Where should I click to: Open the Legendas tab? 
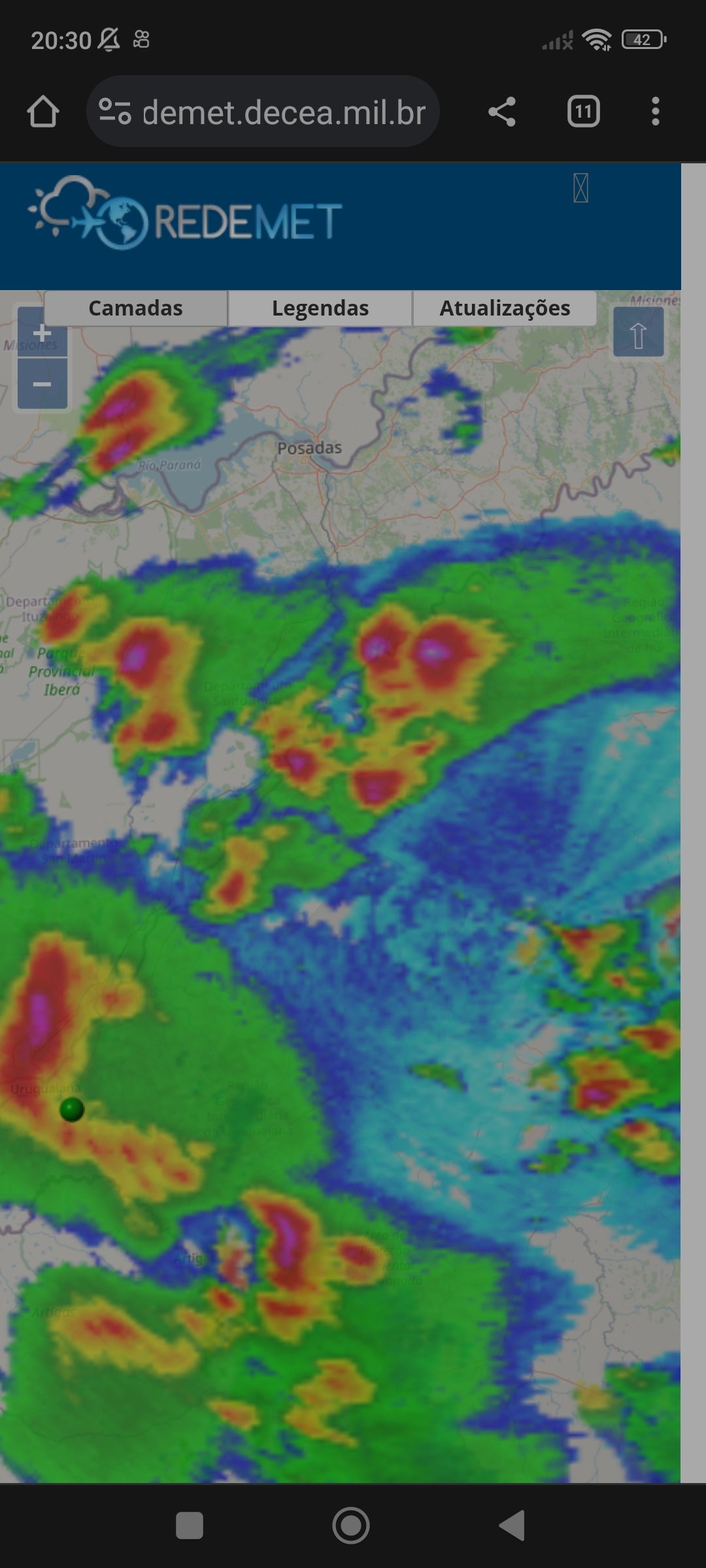320,308
